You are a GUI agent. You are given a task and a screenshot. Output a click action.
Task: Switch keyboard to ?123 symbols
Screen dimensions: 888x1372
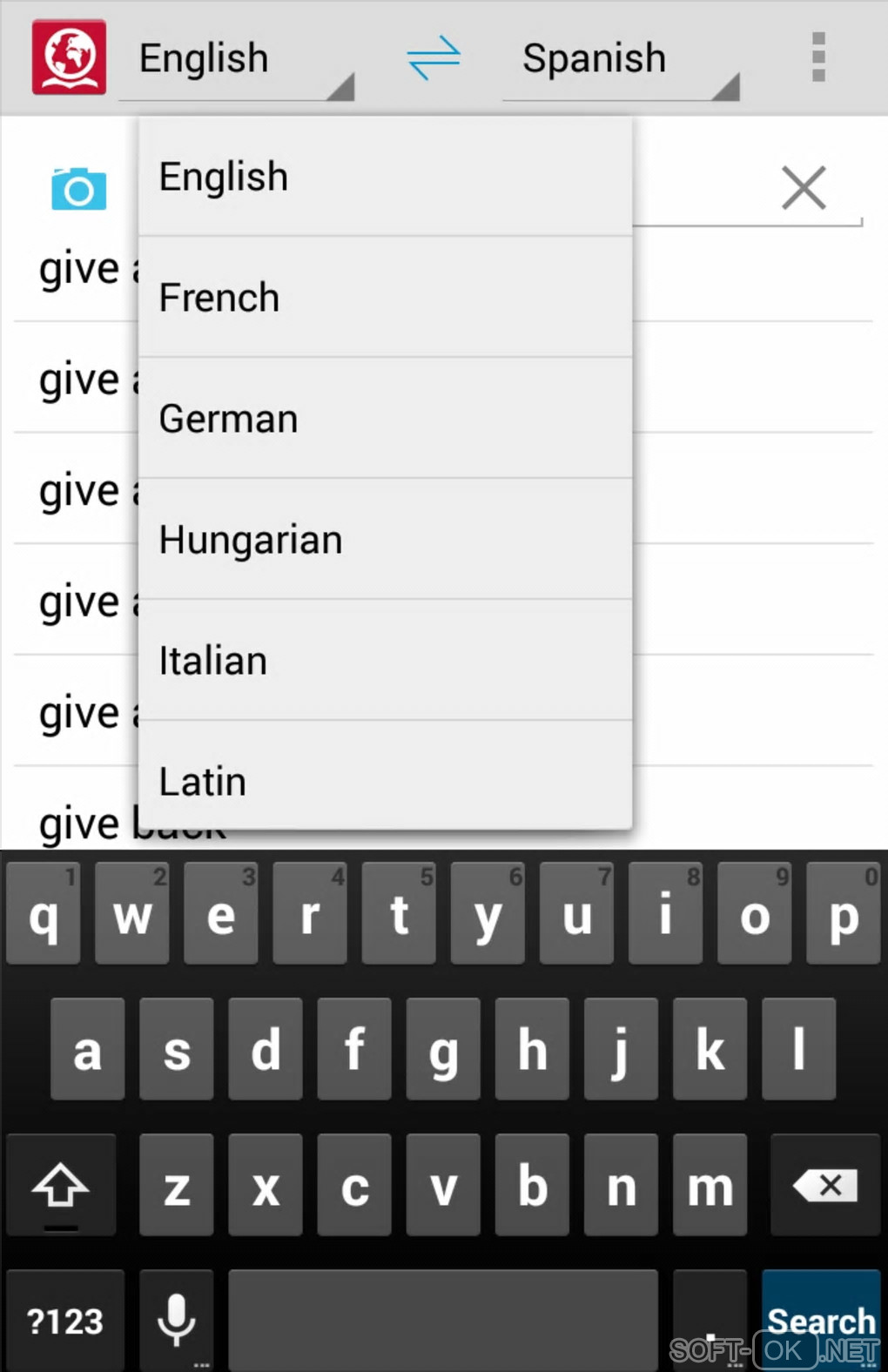[65, 1321]
